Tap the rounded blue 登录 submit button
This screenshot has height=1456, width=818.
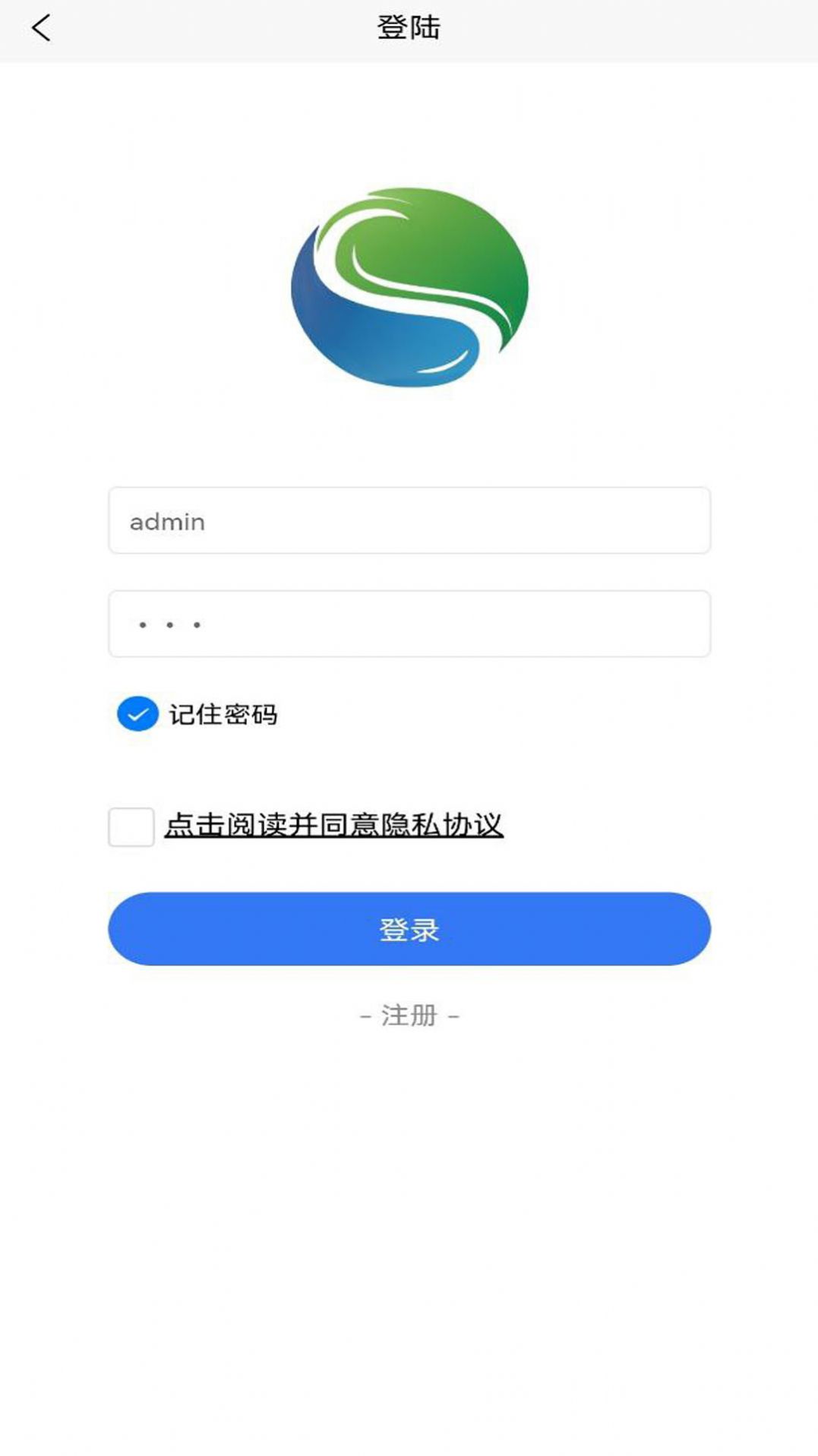(x=409, y=929)
